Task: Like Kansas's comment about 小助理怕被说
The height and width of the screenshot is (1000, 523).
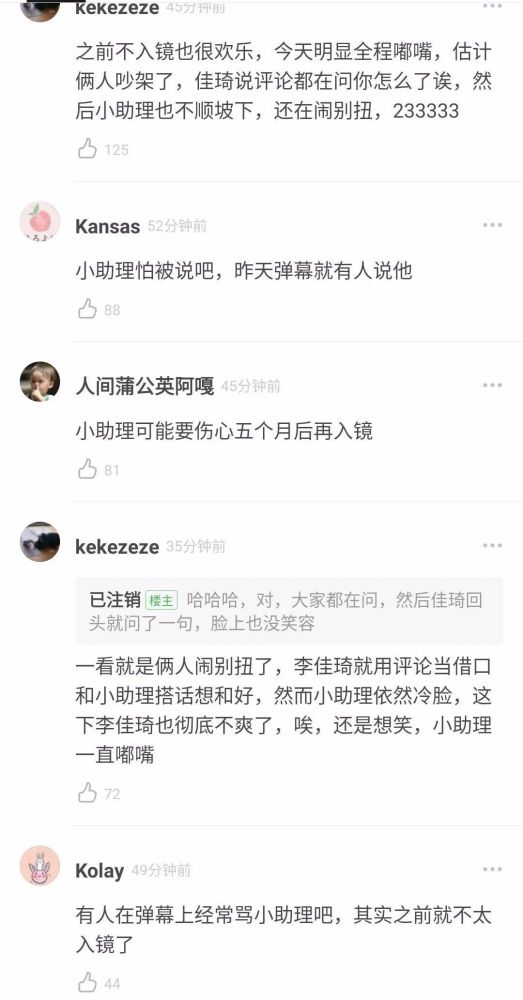Action: tap(87, 309)
